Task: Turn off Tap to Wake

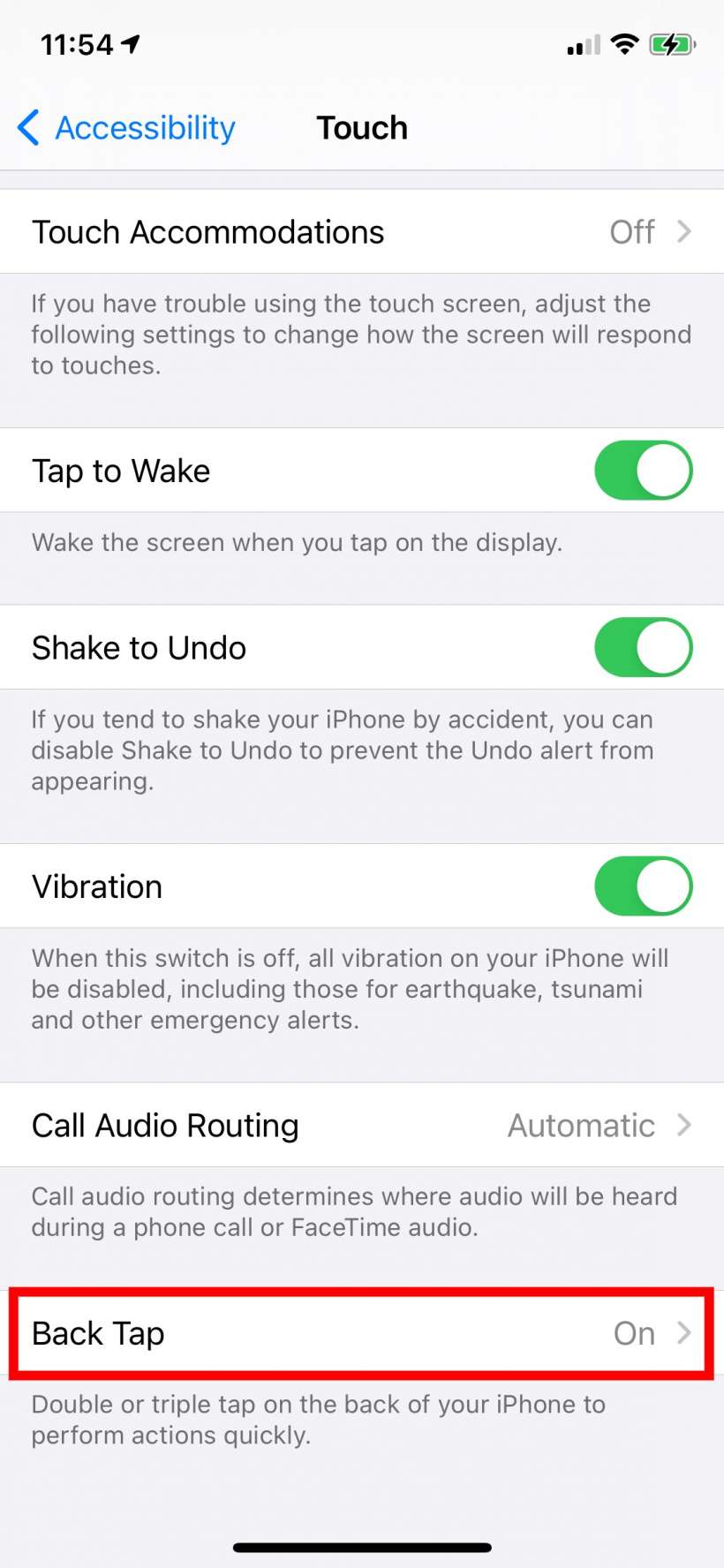Action: [643, 471]
